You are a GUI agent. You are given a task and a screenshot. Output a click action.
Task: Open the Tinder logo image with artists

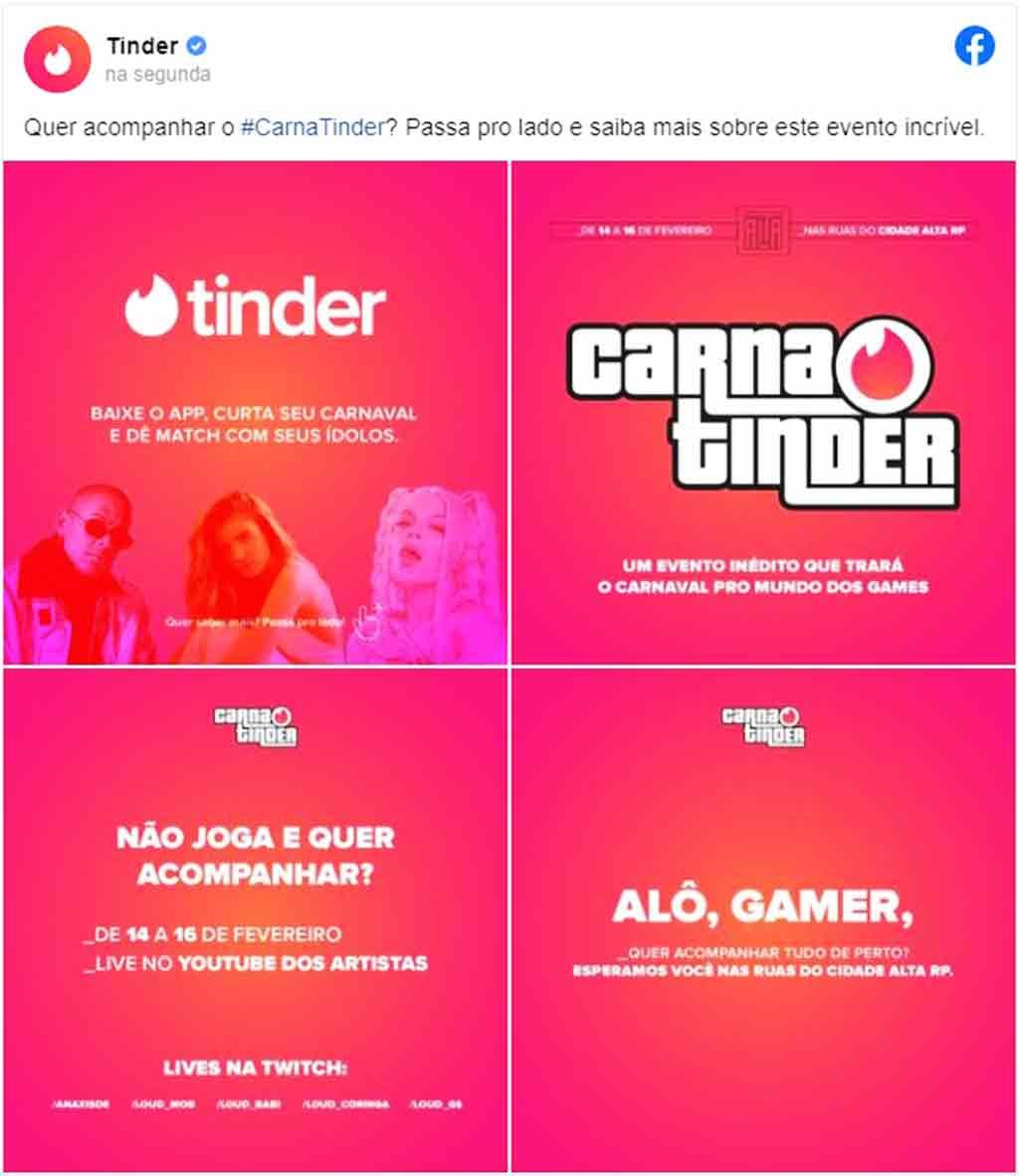255,413
